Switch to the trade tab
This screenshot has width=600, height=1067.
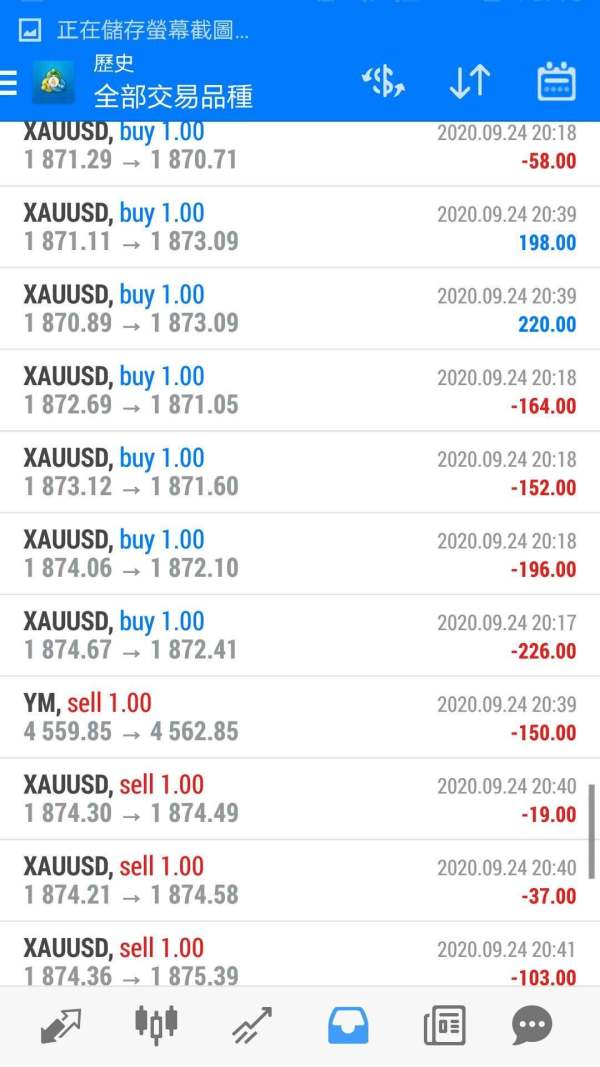(x=252, y=1025)
